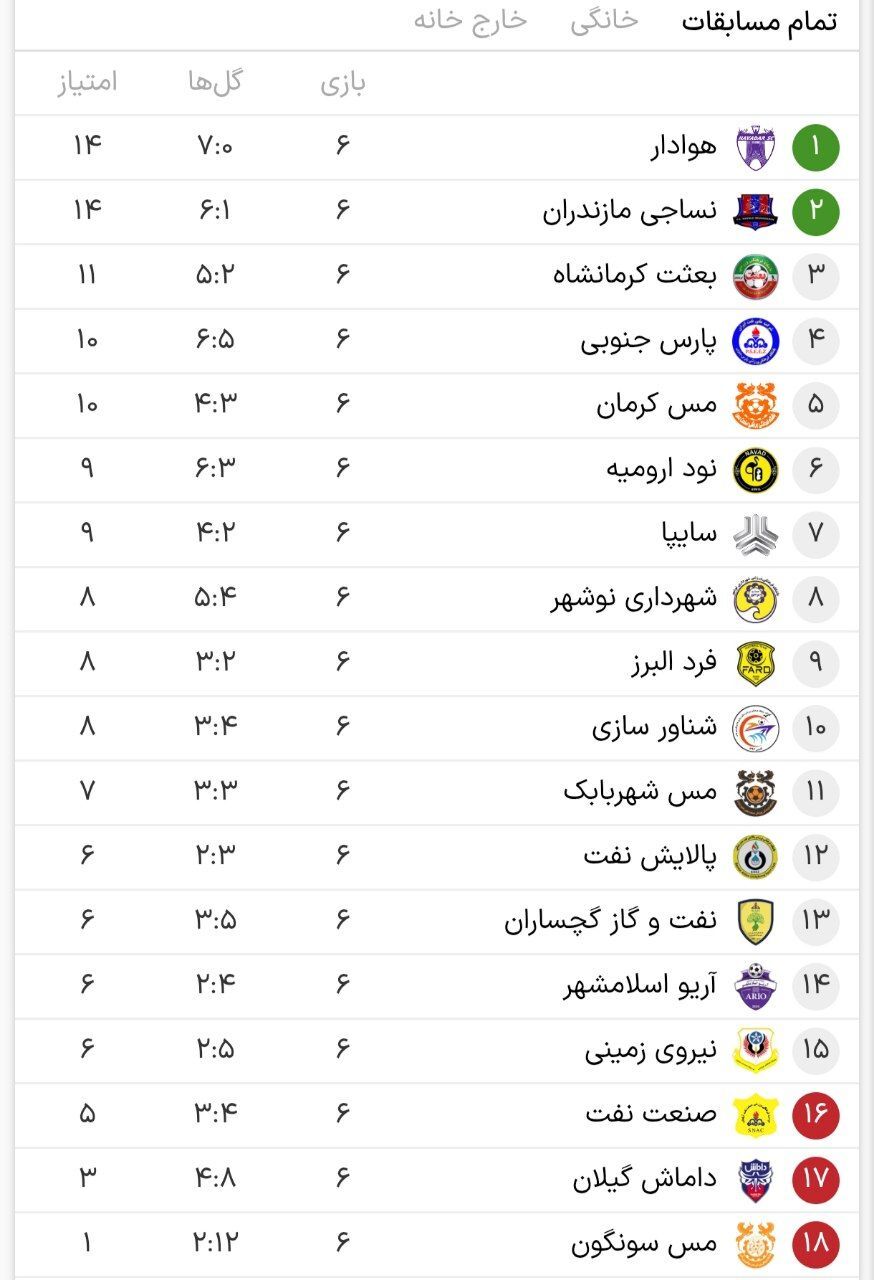The image size is (874, 1280).
Task: Select the Navad Urmia club logo
Action: click(755, 470)
